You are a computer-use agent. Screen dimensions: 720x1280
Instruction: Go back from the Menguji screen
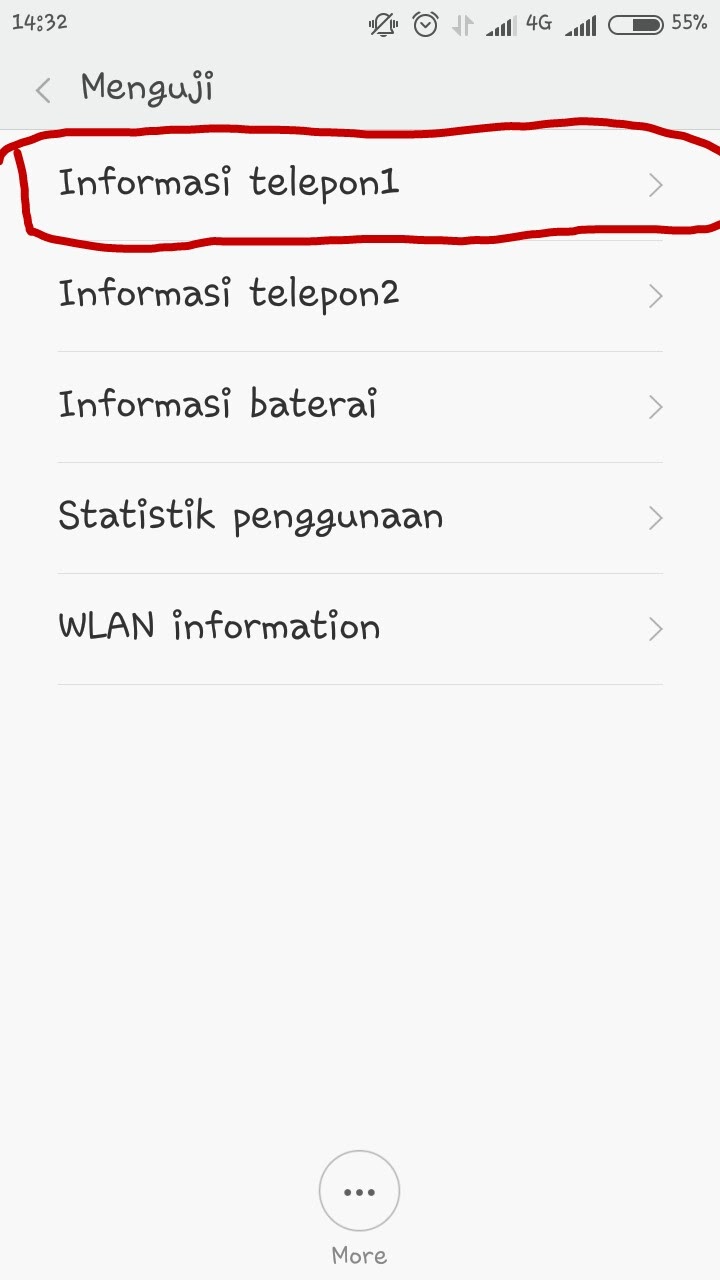click(x=43, y=90)
